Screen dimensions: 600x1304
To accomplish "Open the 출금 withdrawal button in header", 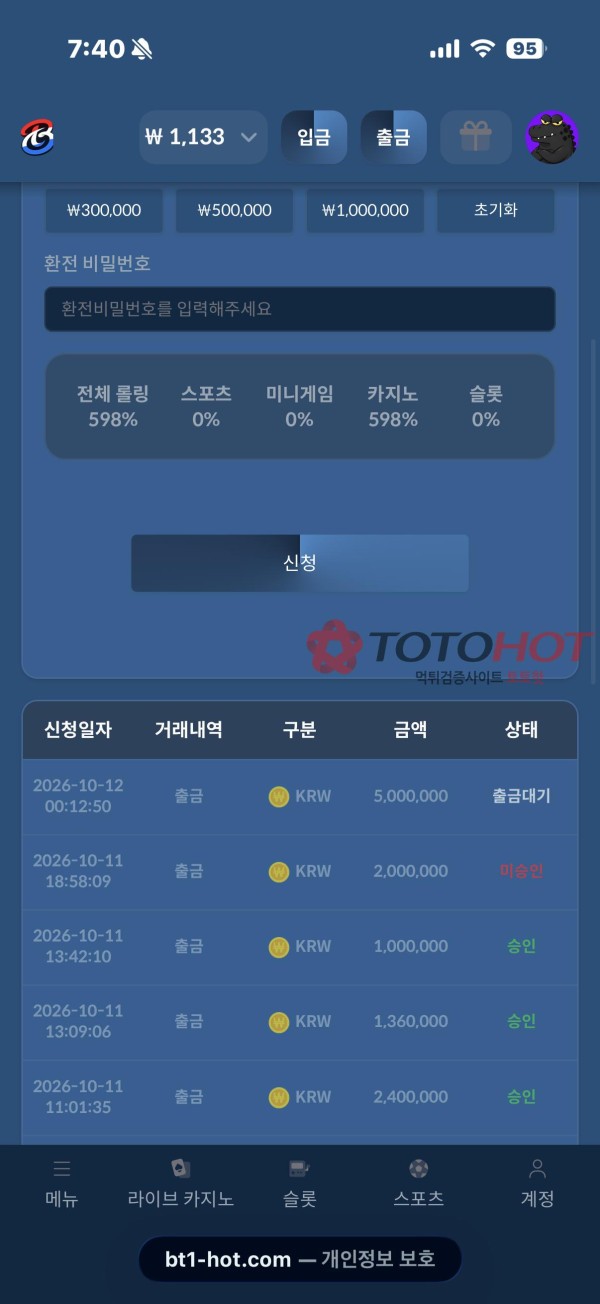I will tap(393, 137).
